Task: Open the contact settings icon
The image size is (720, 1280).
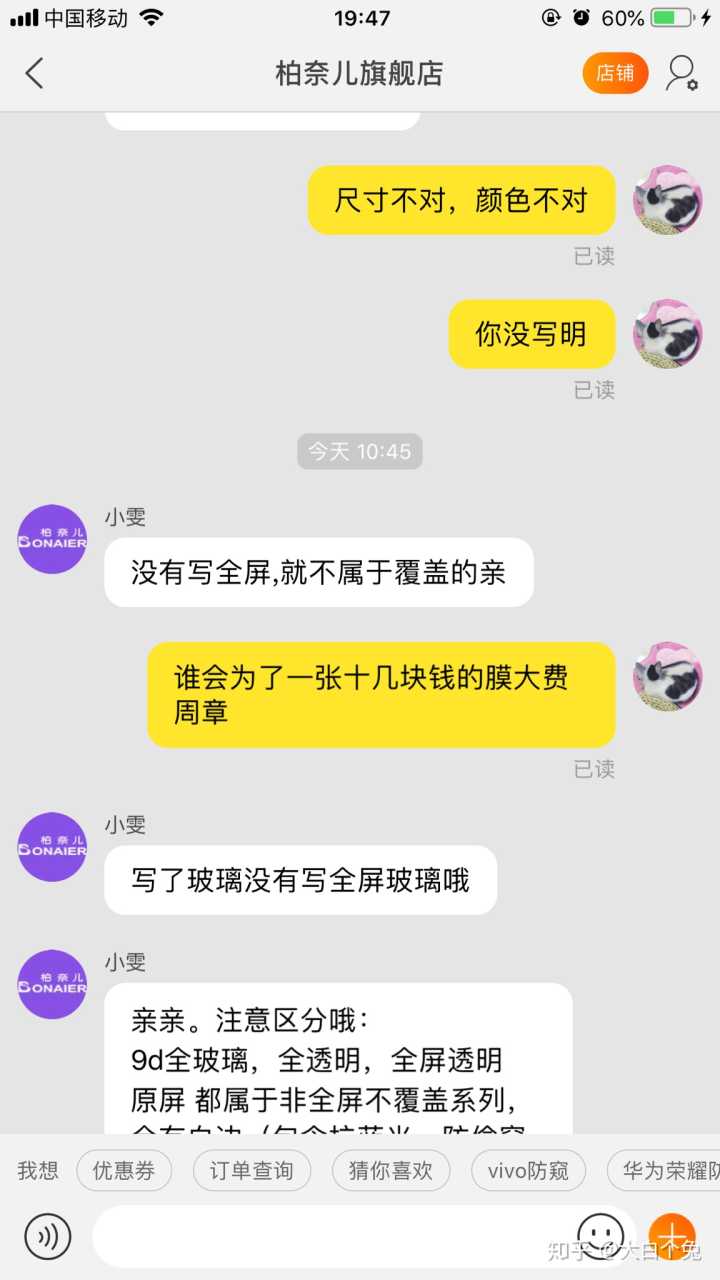Action: [x=682, y=73]
